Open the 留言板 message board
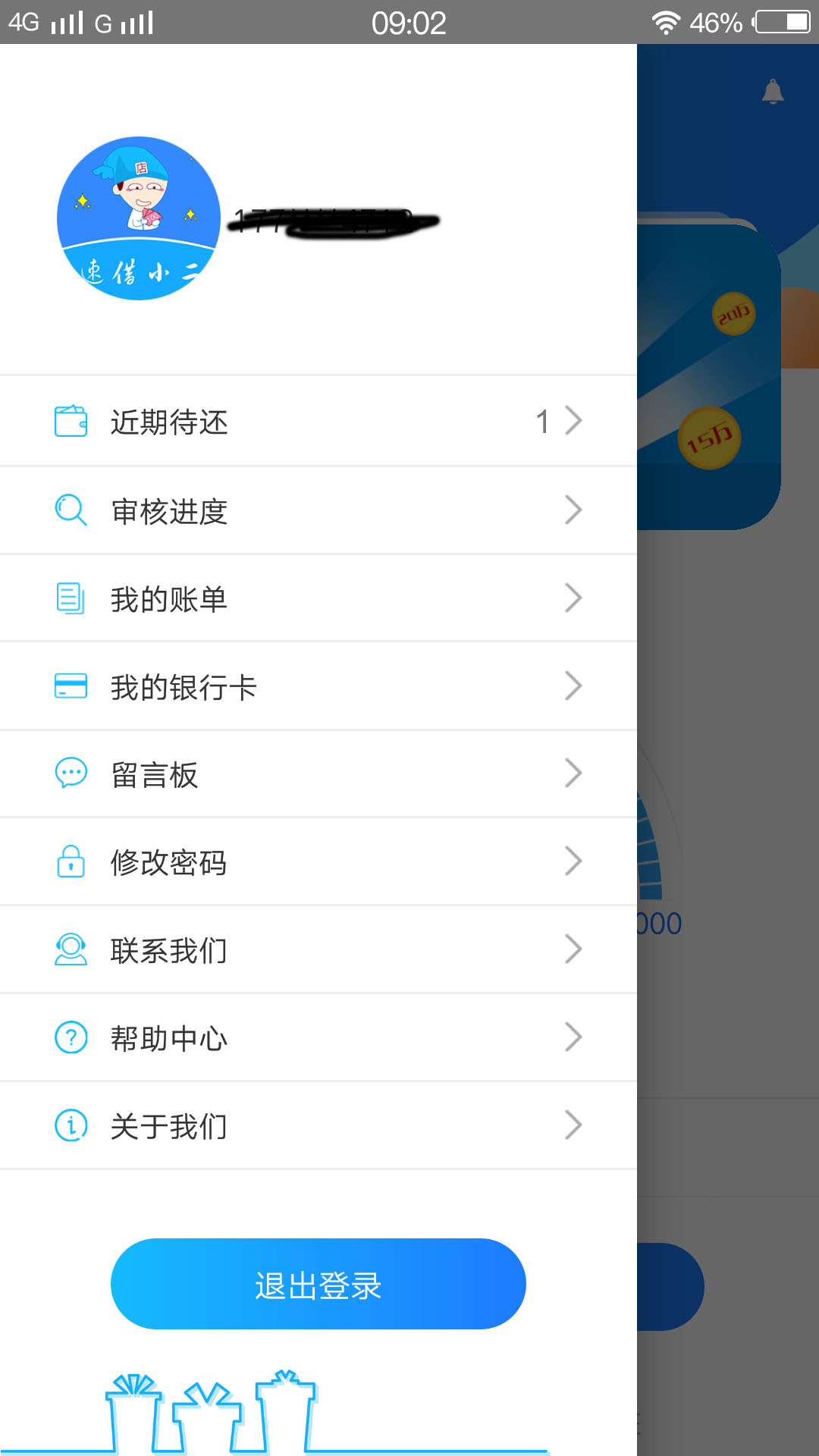The width and height of the screenshot is (819, 1456). (318, 774)
